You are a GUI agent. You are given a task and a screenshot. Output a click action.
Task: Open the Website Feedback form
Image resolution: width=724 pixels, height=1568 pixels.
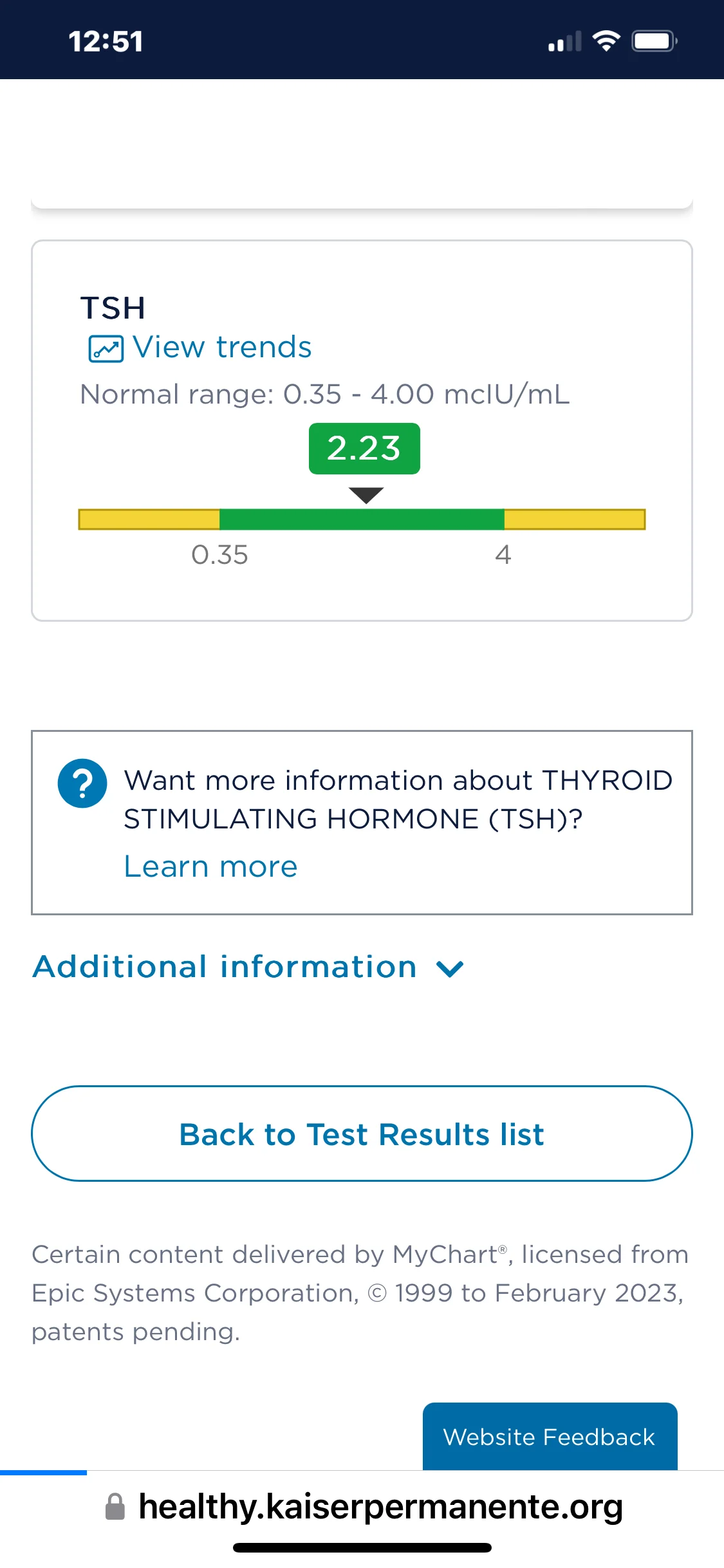550,1436
